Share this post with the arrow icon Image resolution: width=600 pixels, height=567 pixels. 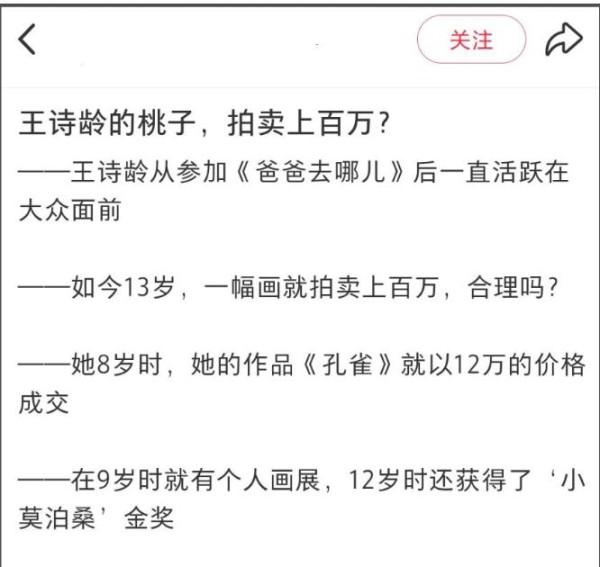pos(563,40)
